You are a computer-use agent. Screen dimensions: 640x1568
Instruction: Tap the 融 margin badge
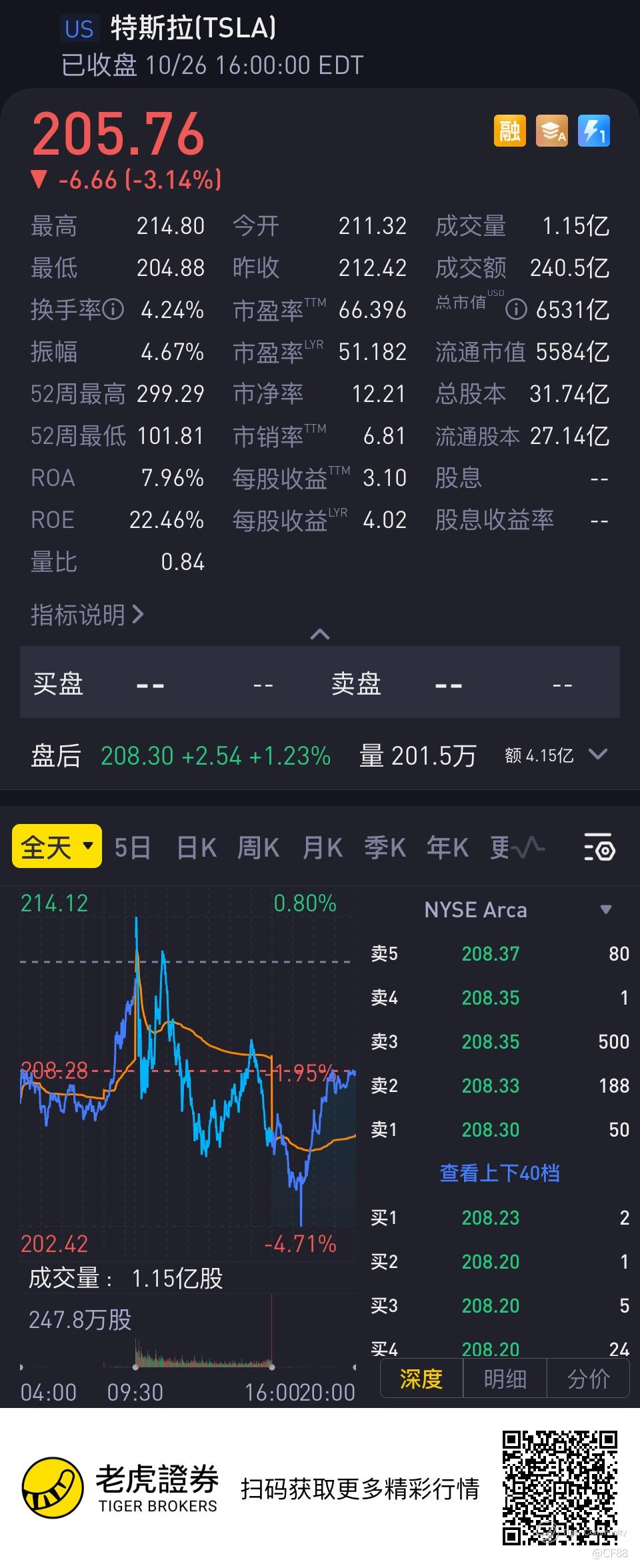tap(509, 131)
